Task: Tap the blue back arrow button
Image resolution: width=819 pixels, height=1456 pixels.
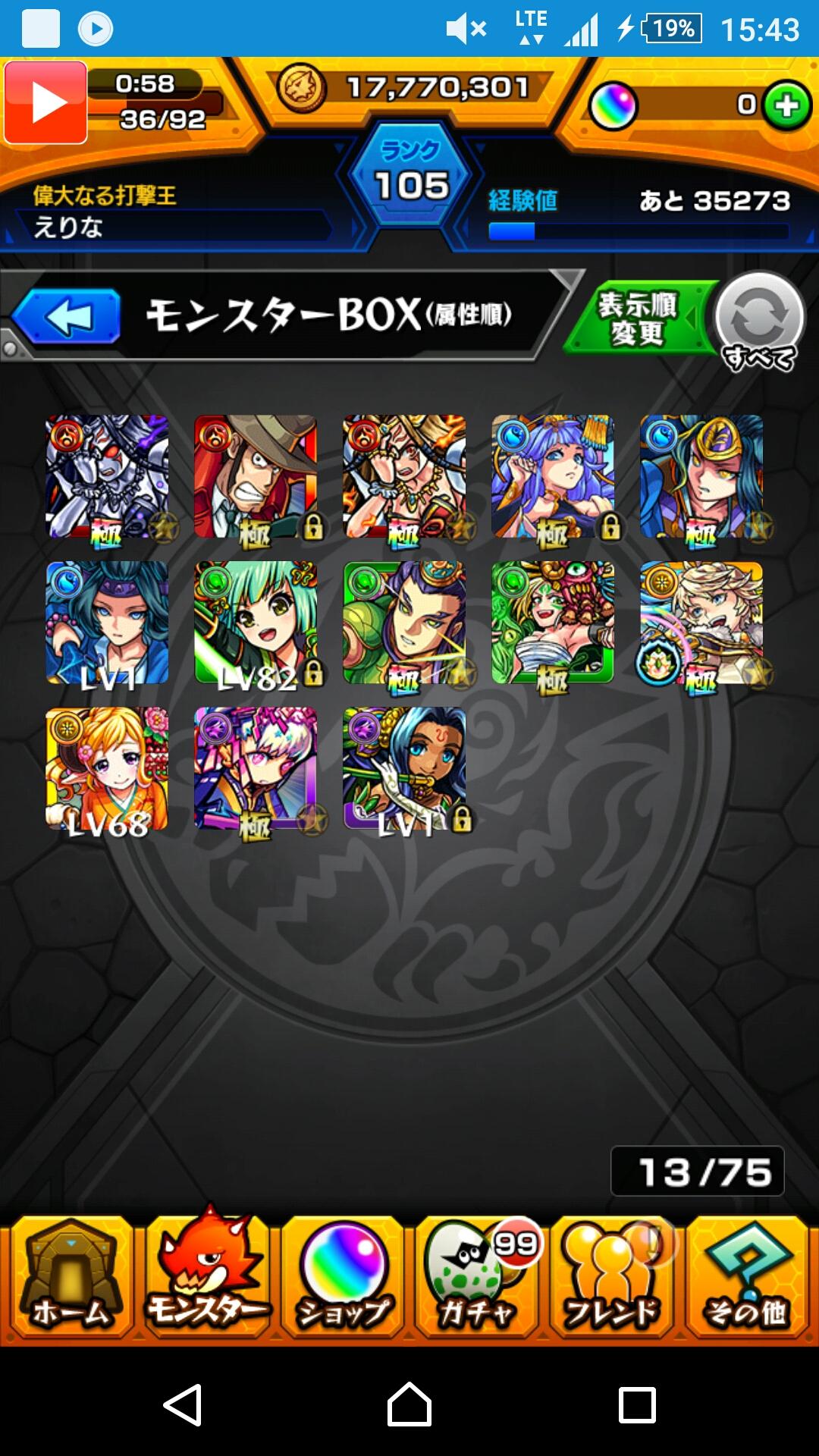Action: [67, 316]
